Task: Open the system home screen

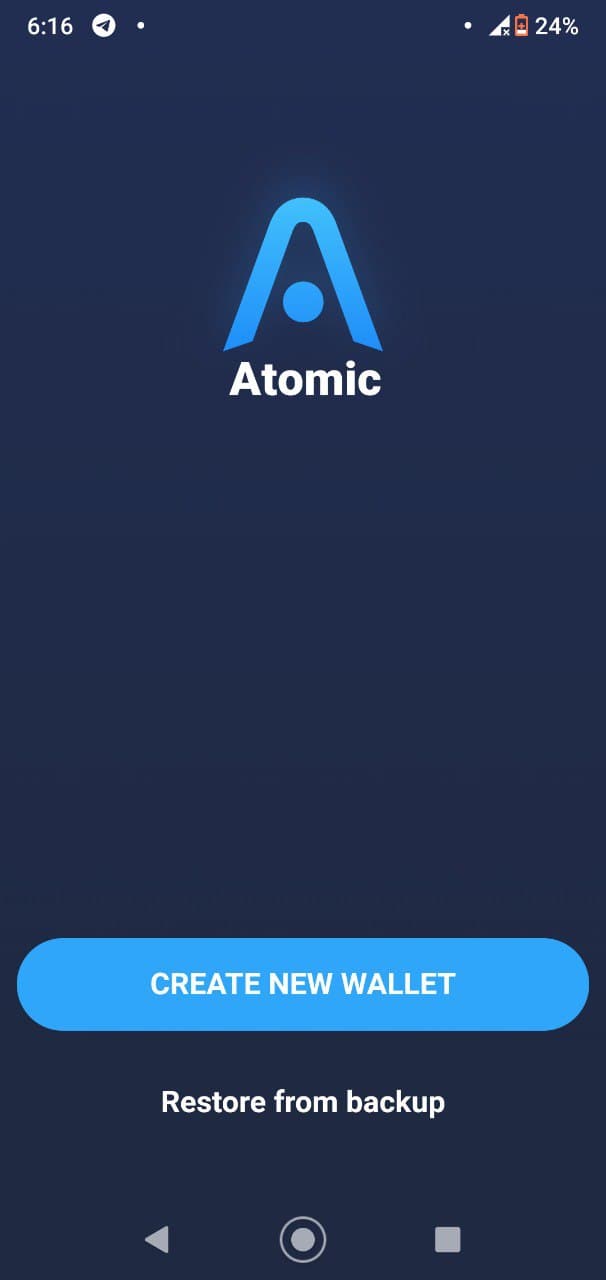Action: (303, 1240)
